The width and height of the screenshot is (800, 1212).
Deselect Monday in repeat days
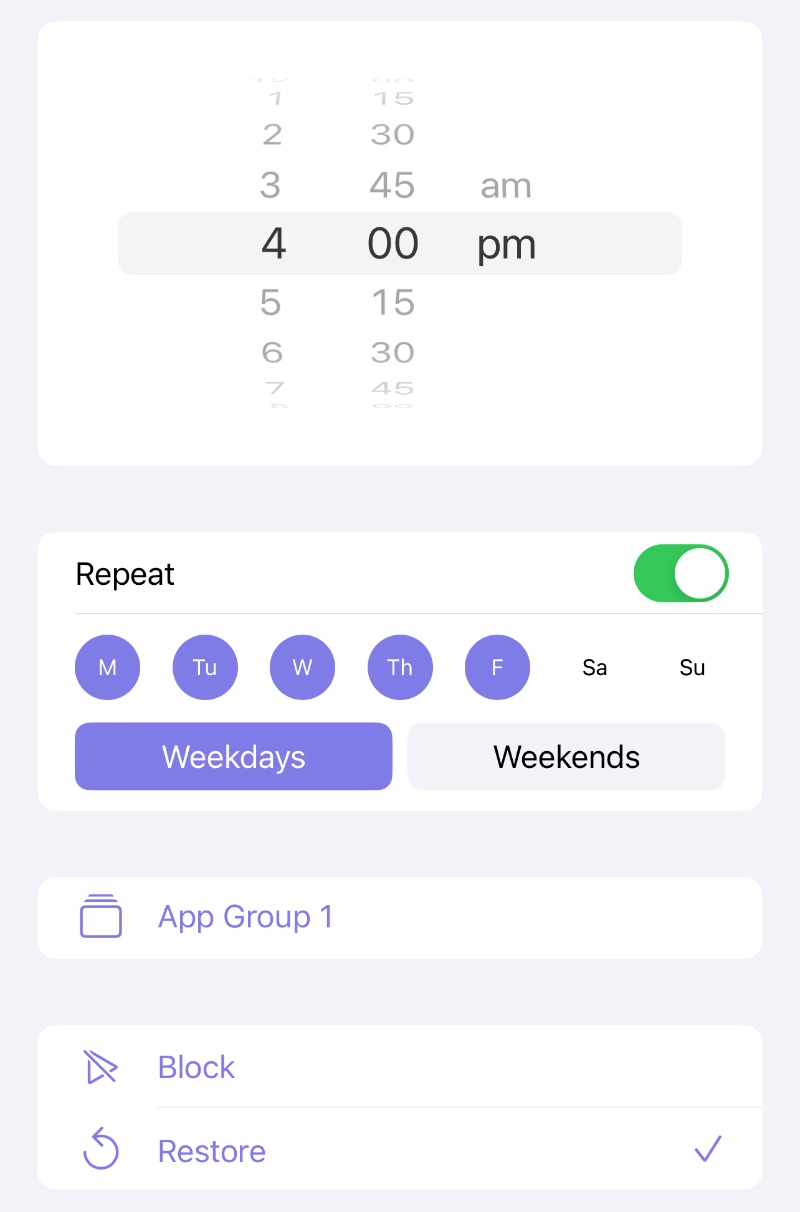107,667
